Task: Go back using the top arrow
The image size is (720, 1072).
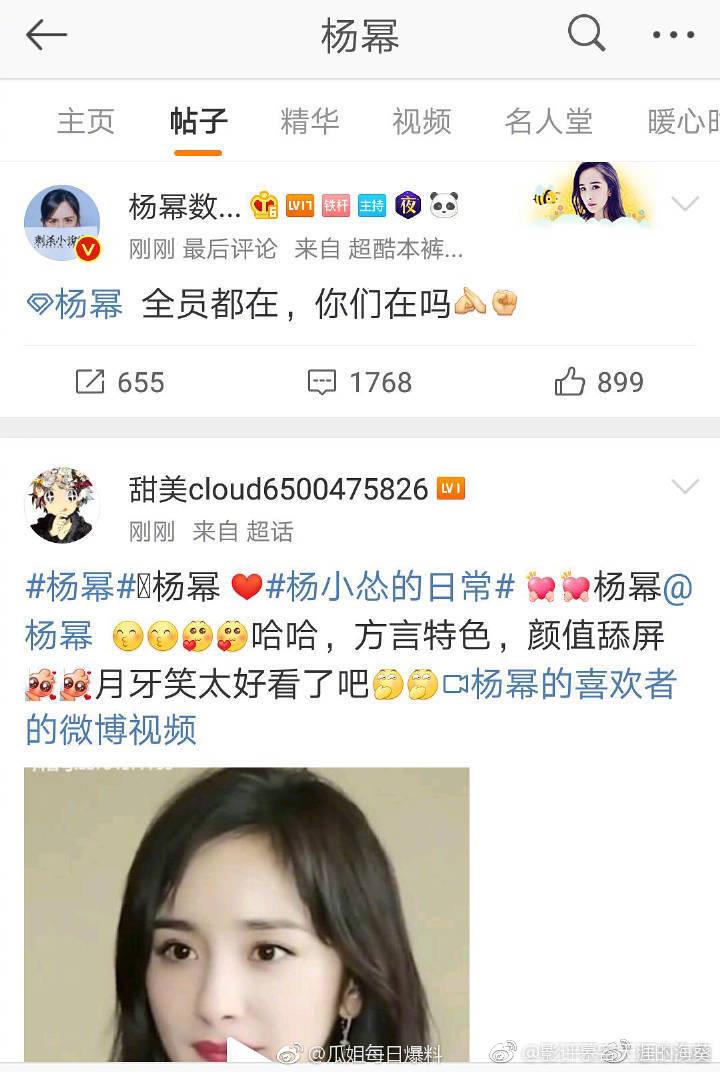Action: (46, 36)
